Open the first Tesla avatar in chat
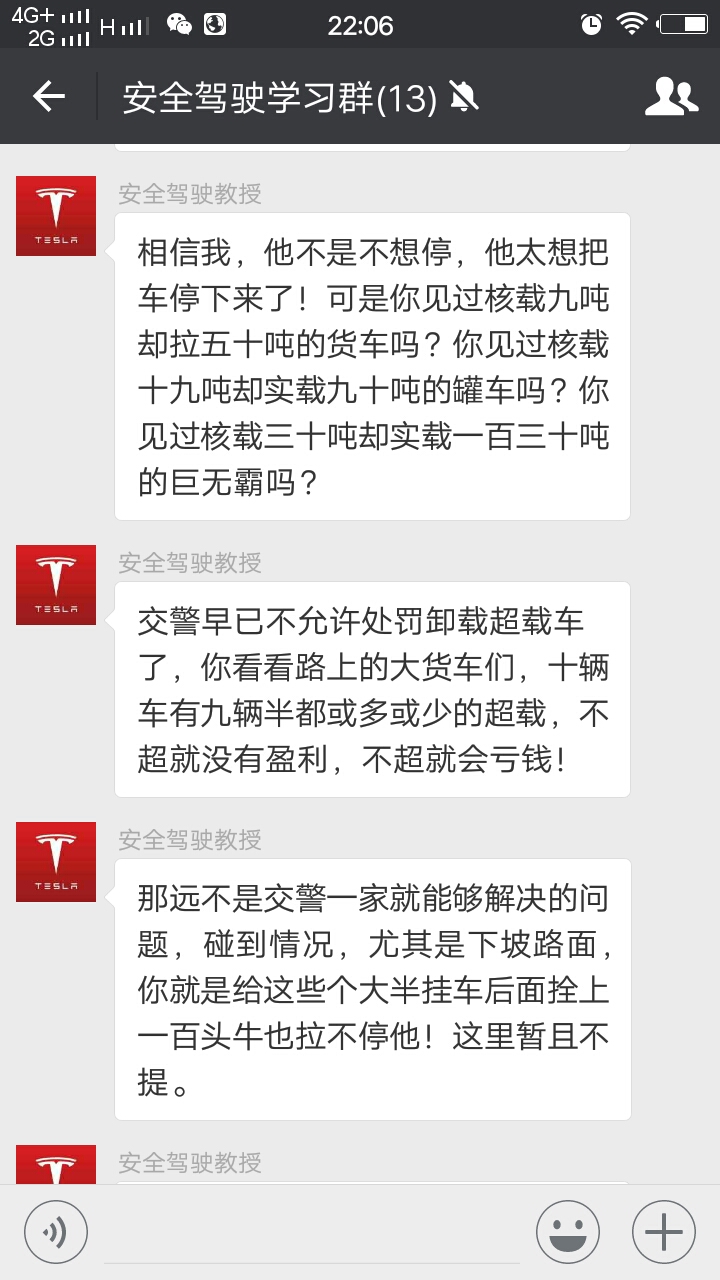720x1280 pixels. pyautogui.click(x=56, y=215)
